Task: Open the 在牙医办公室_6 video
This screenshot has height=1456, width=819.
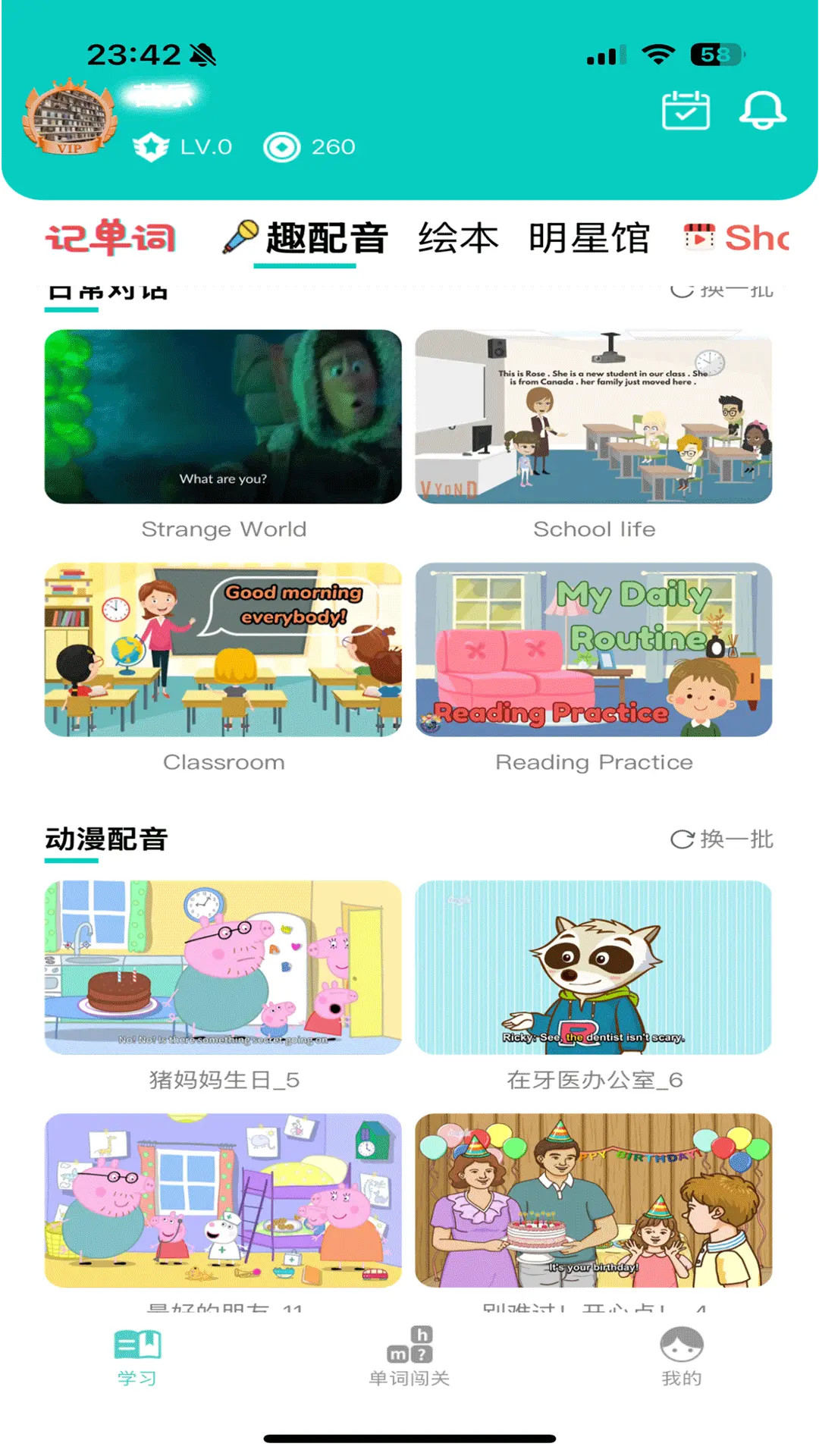Action: [x=594, y=968]
